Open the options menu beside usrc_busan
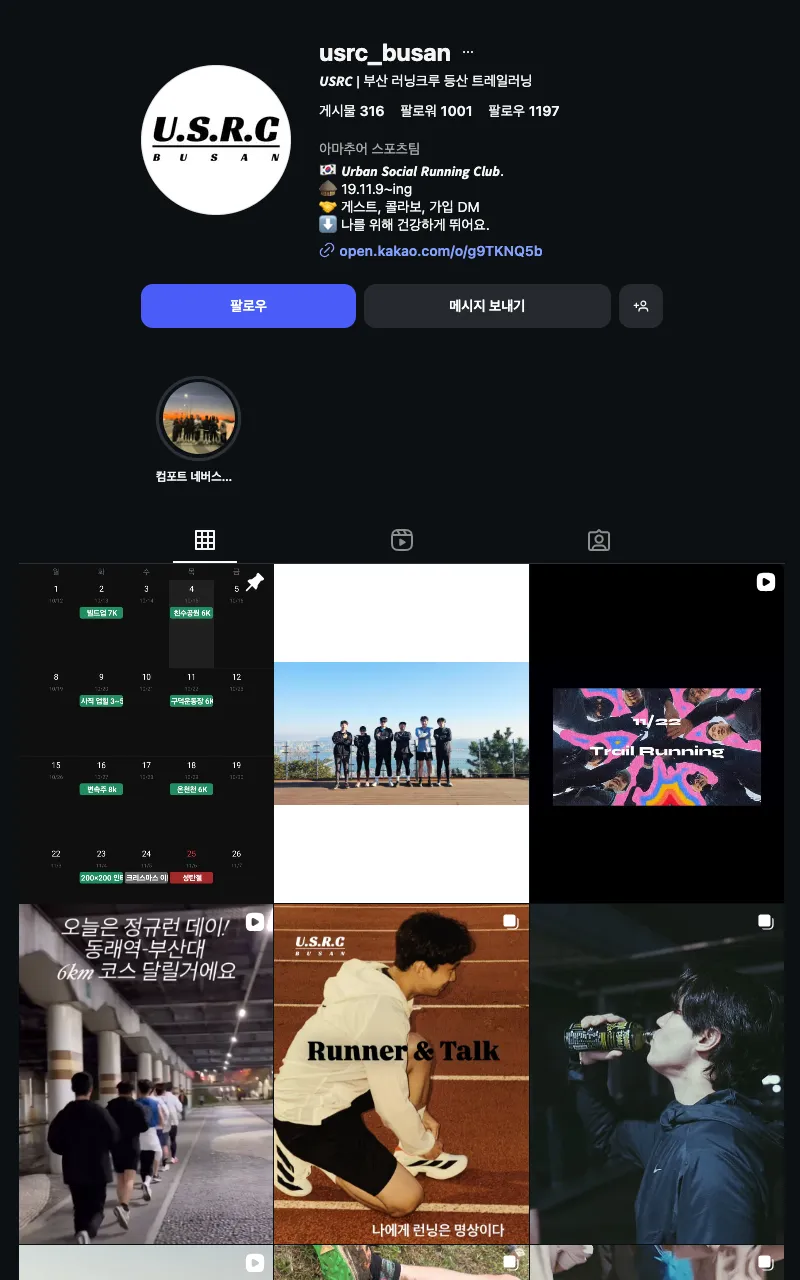Screen dimensions: 800x1280 pos(468,53)
